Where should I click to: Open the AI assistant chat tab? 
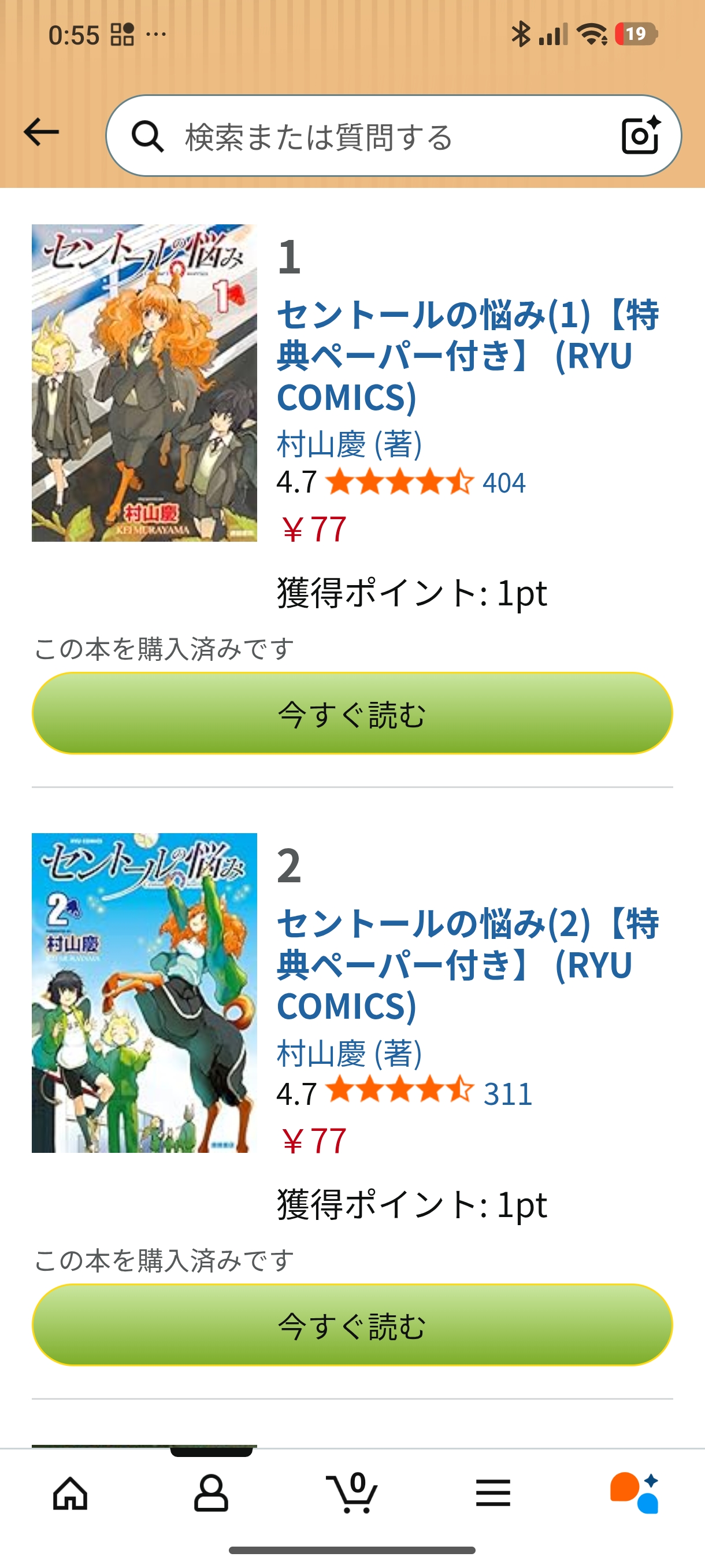(634, 1494)
